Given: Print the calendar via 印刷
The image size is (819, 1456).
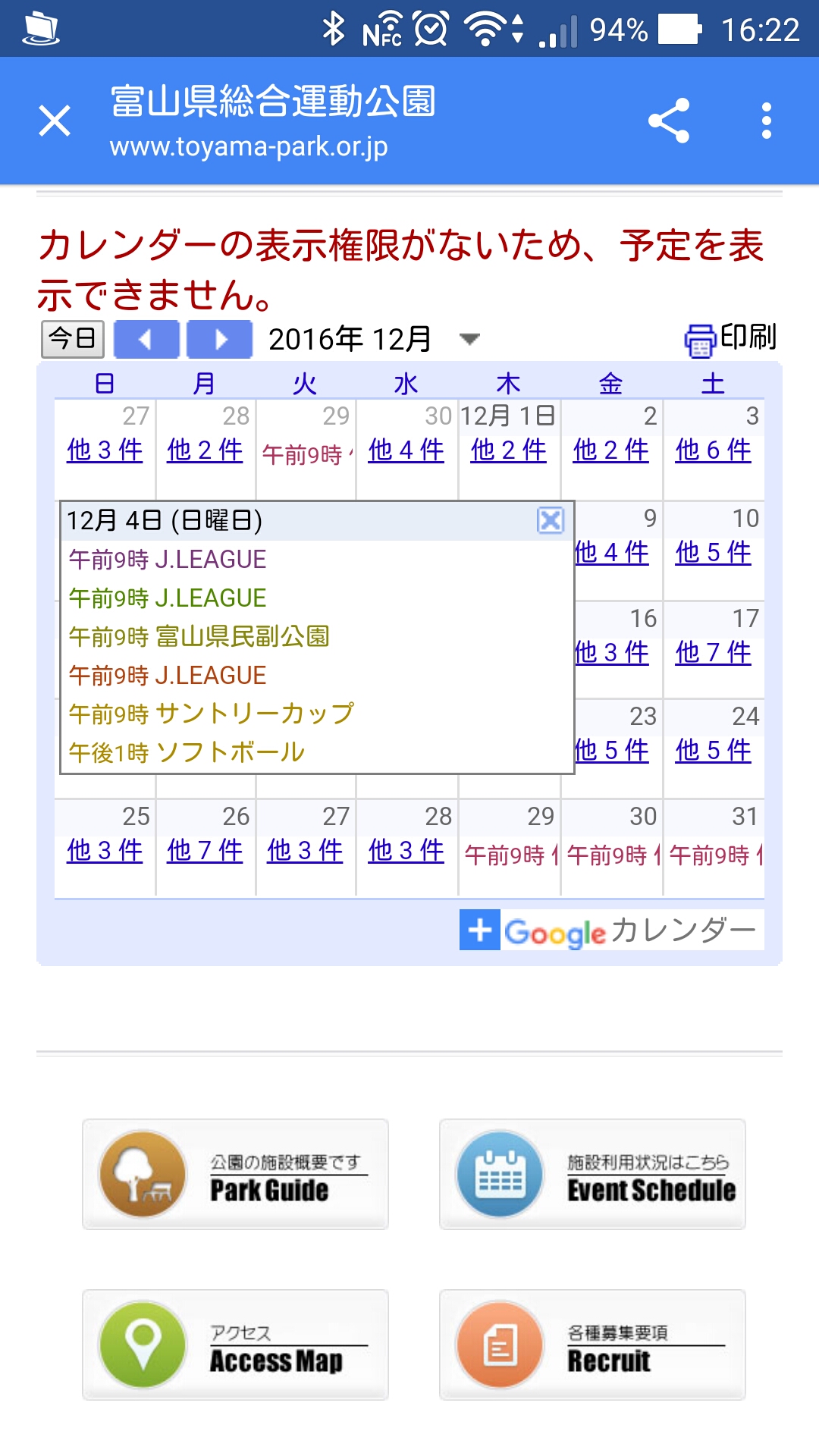Looking at the screenshot, I should (x=731, y=338).
